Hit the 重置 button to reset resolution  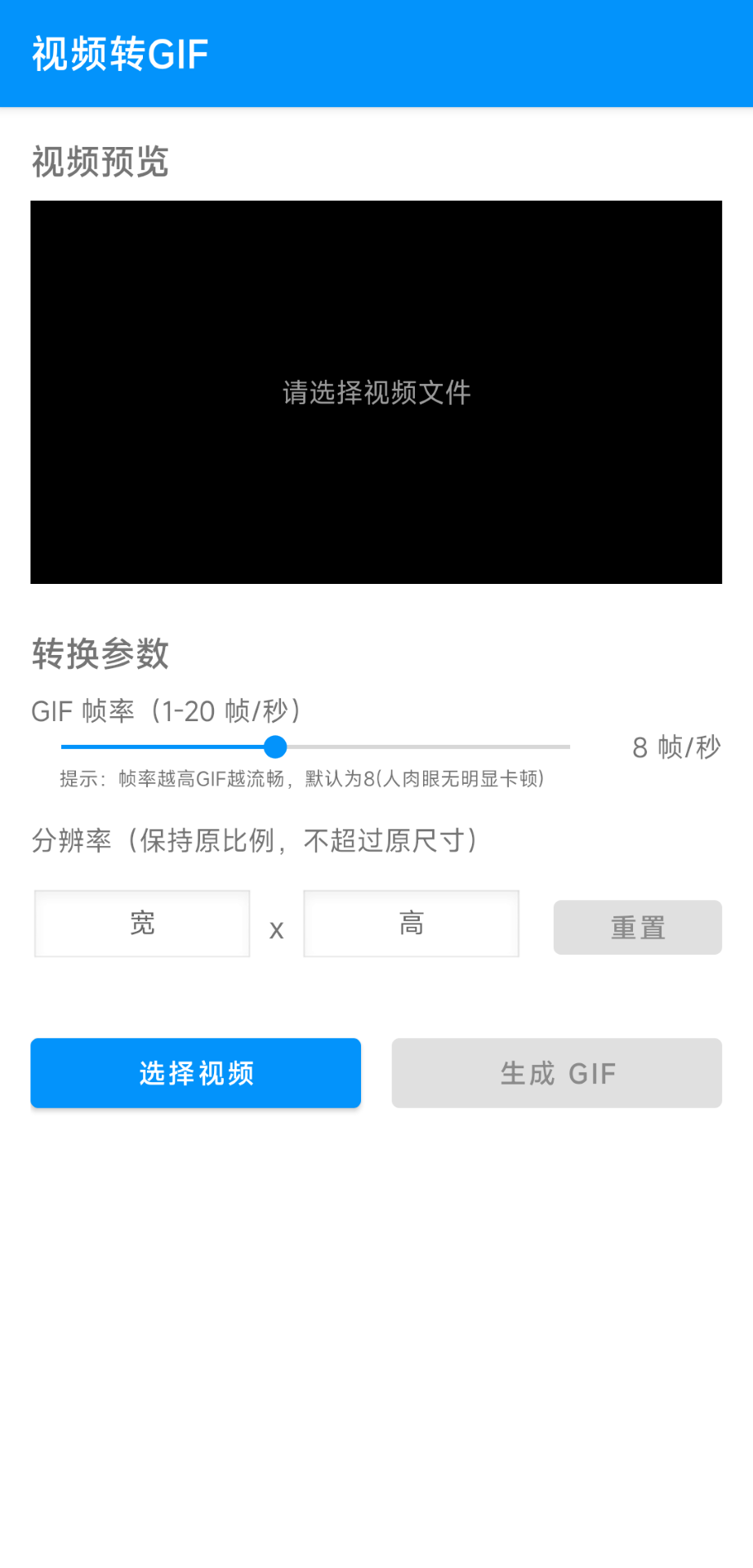637,927
